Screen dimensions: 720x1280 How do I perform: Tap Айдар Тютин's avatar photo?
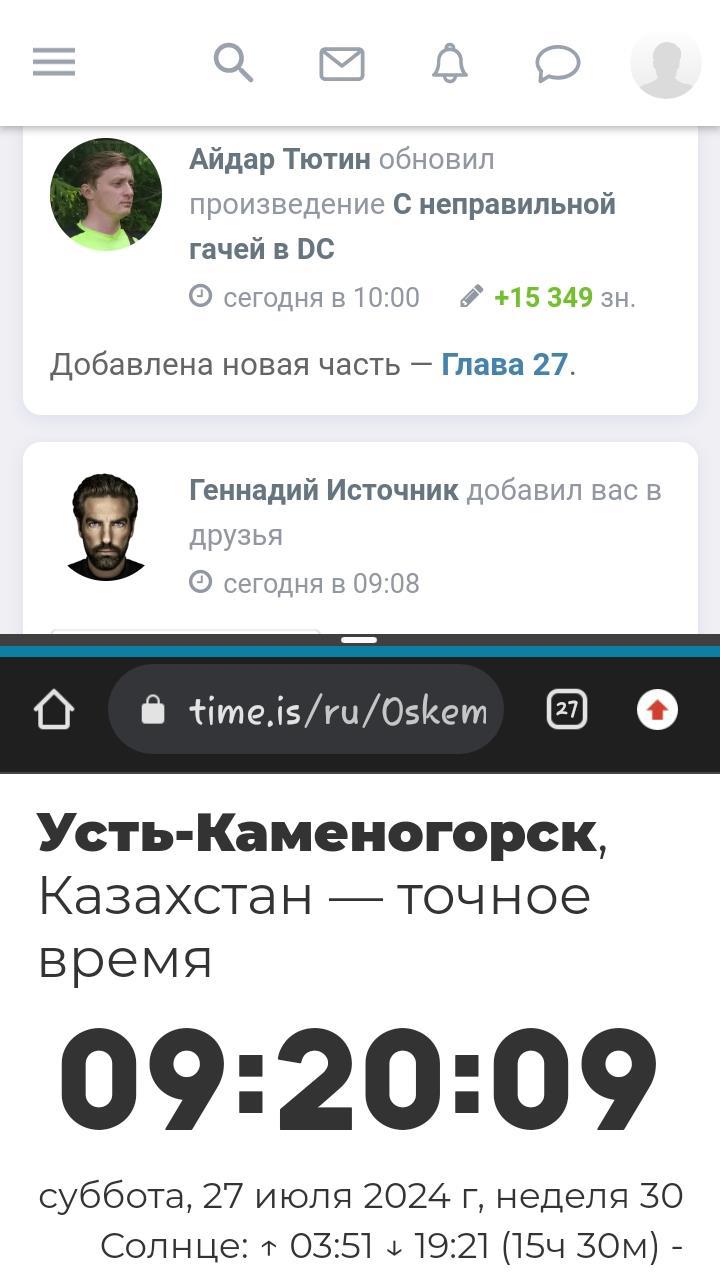click(106, 194)
